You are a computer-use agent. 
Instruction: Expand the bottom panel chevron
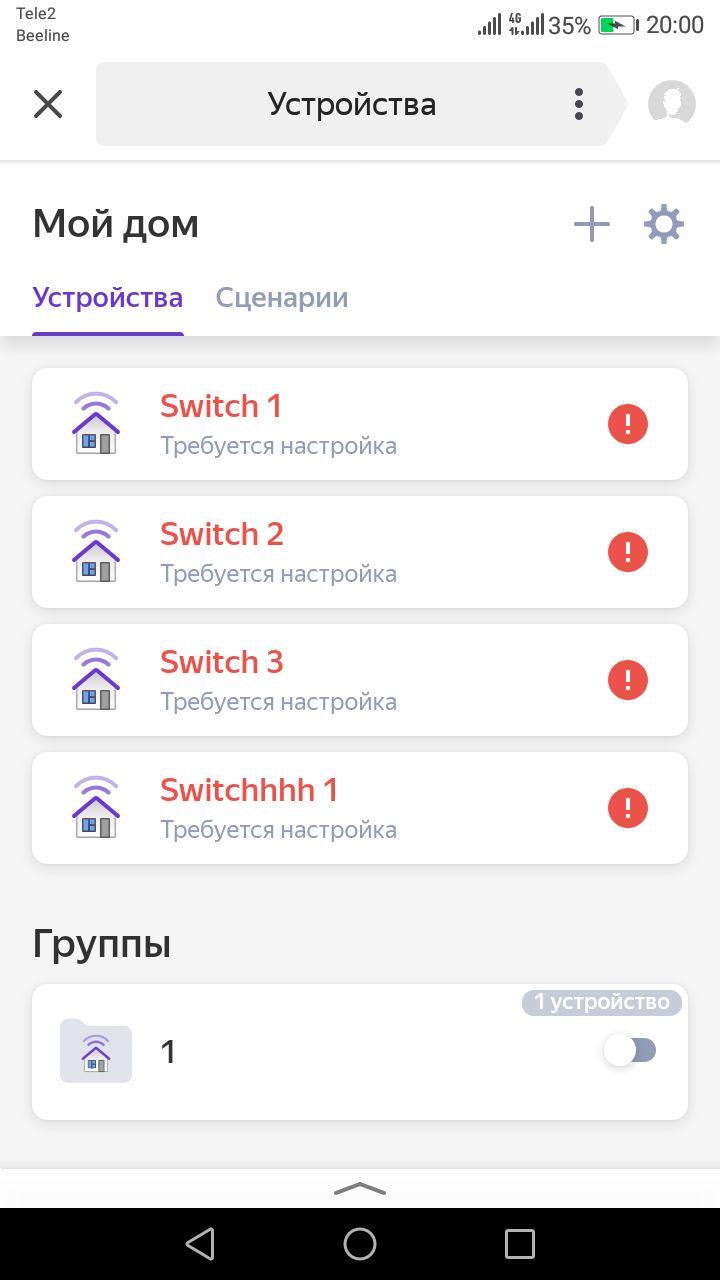tap(360, 1189)
